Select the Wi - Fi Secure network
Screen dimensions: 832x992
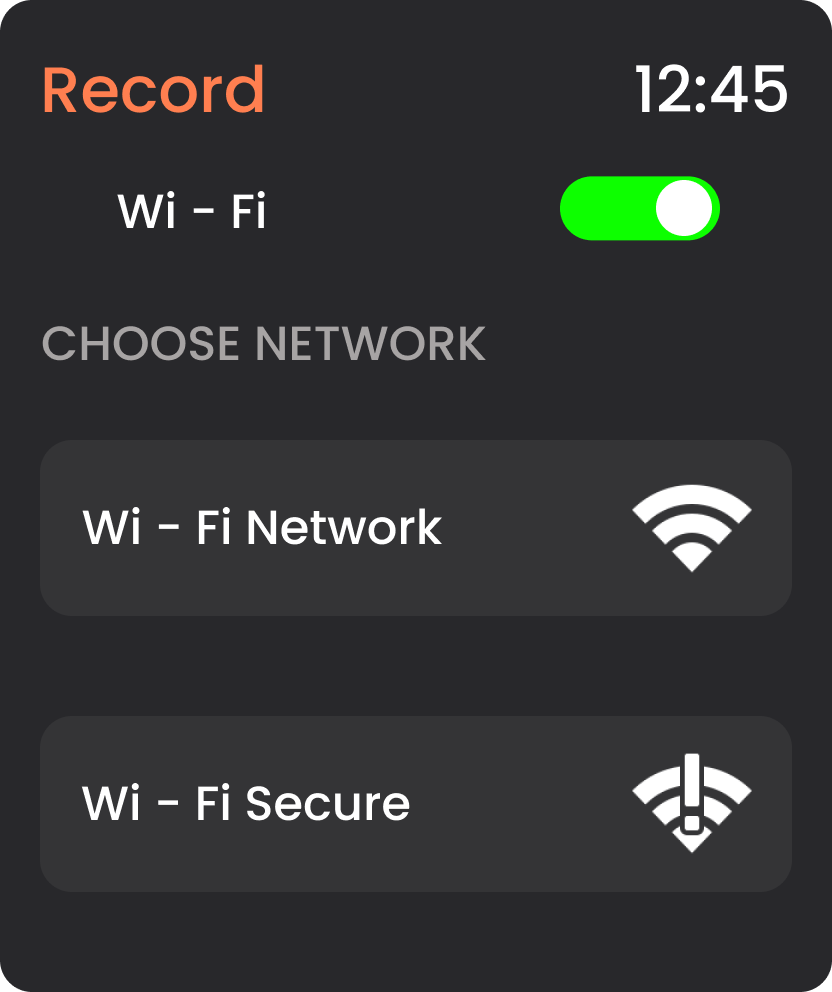(415, 803)
